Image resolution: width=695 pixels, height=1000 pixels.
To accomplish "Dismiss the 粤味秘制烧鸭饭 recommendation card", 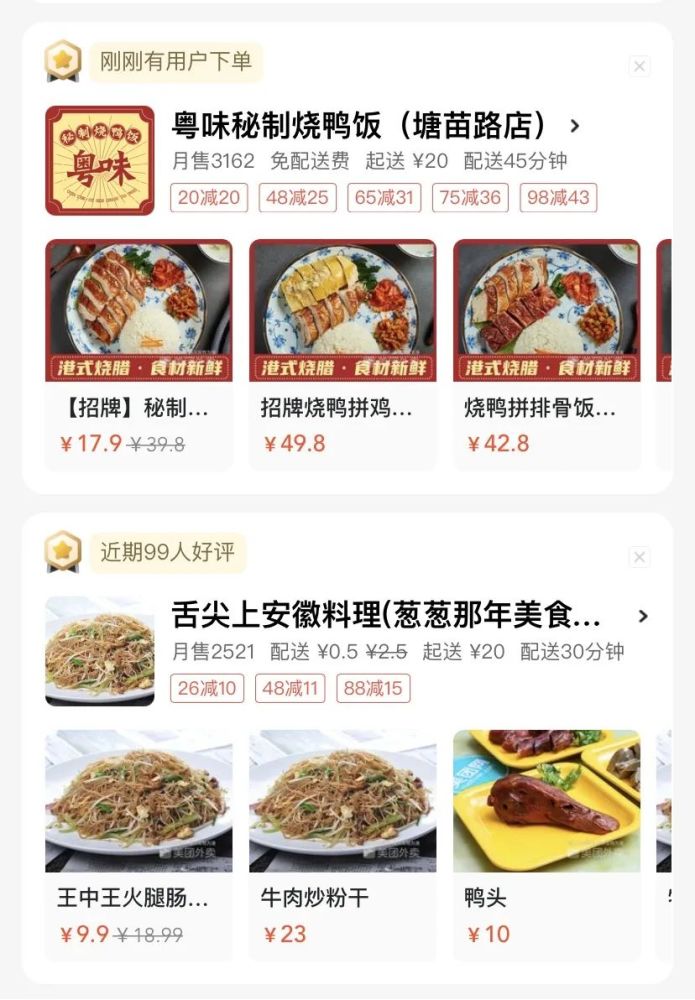I will click(640, 67).
